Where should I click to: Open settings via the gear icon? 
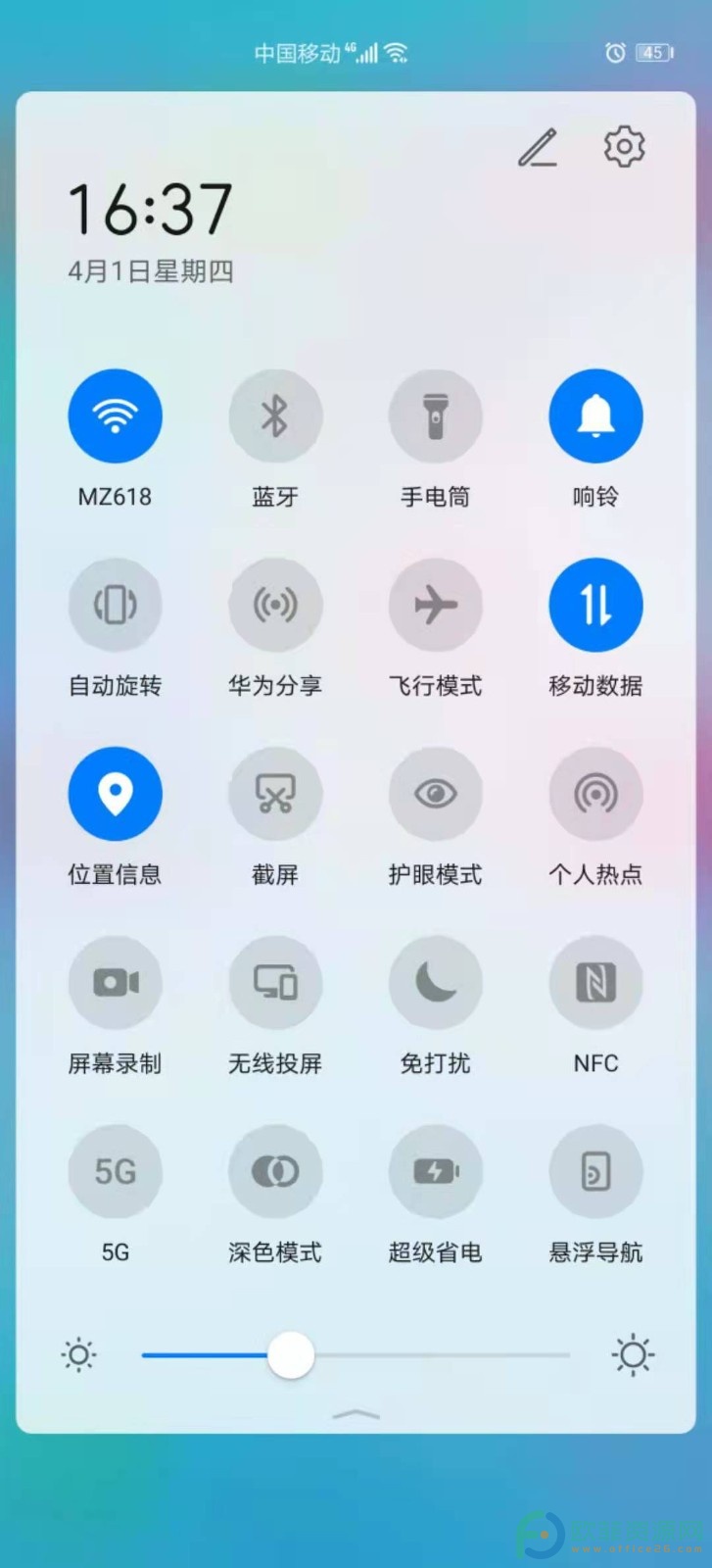point(624,147)
